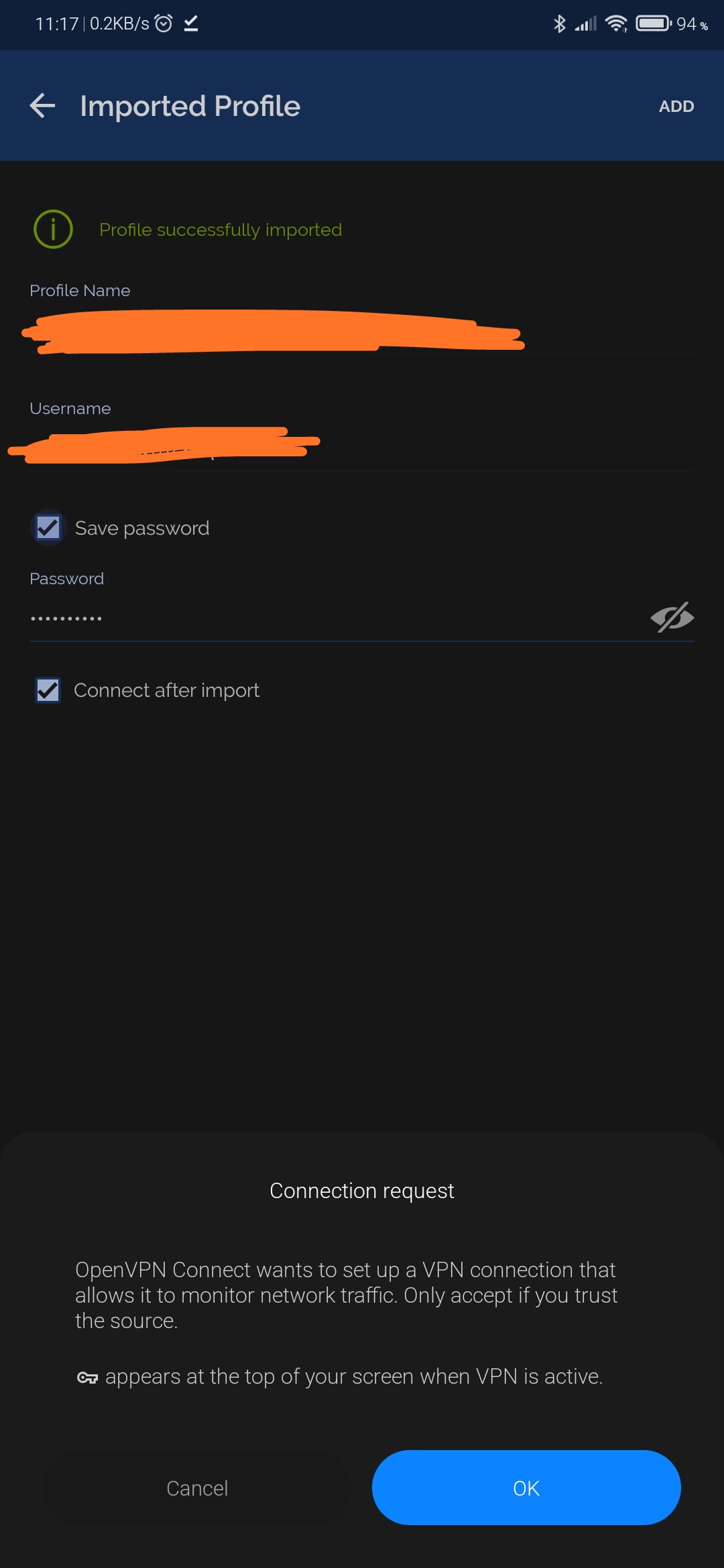Uncheck the Save password checkbox
The height and width of the screenshot is (1568, 724).
48,528
